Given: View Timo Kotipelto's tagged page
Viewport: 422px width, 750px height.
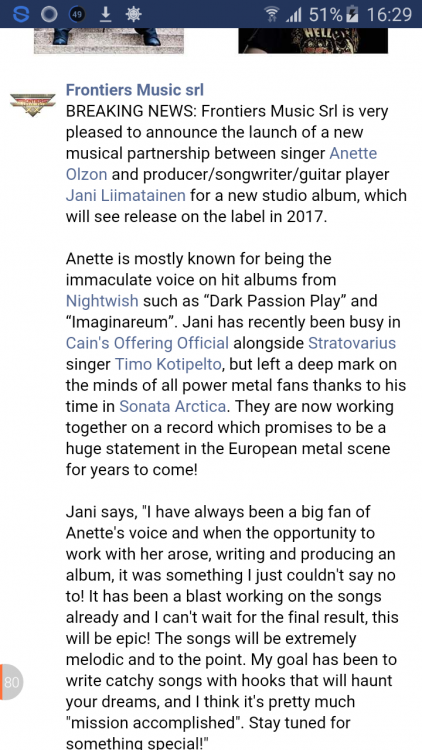Looking at the screenshot, I should tap(168, 364).
